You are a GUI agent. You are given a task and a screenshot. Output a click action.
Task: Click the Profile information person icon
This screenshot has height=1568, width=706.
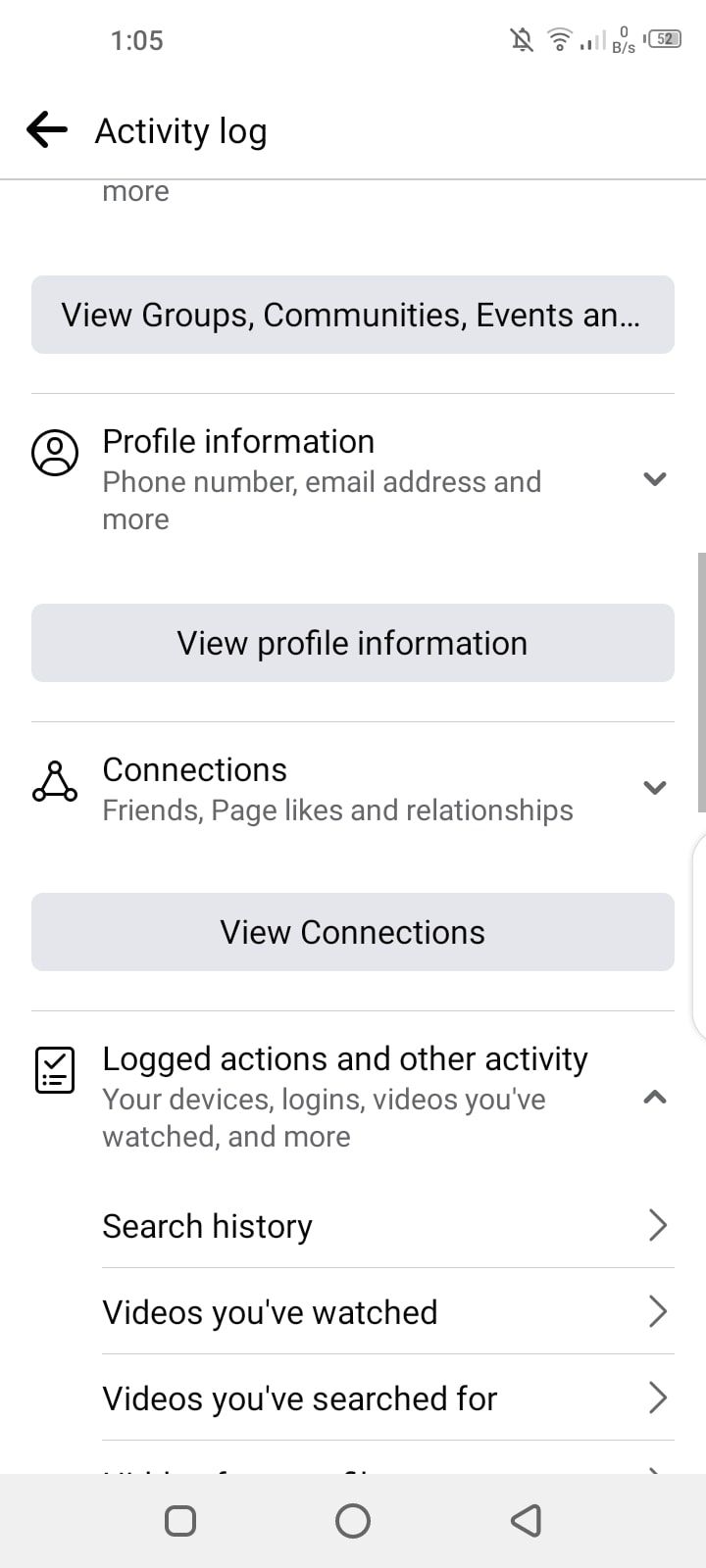pyautogui.click(x=55, y=452)
